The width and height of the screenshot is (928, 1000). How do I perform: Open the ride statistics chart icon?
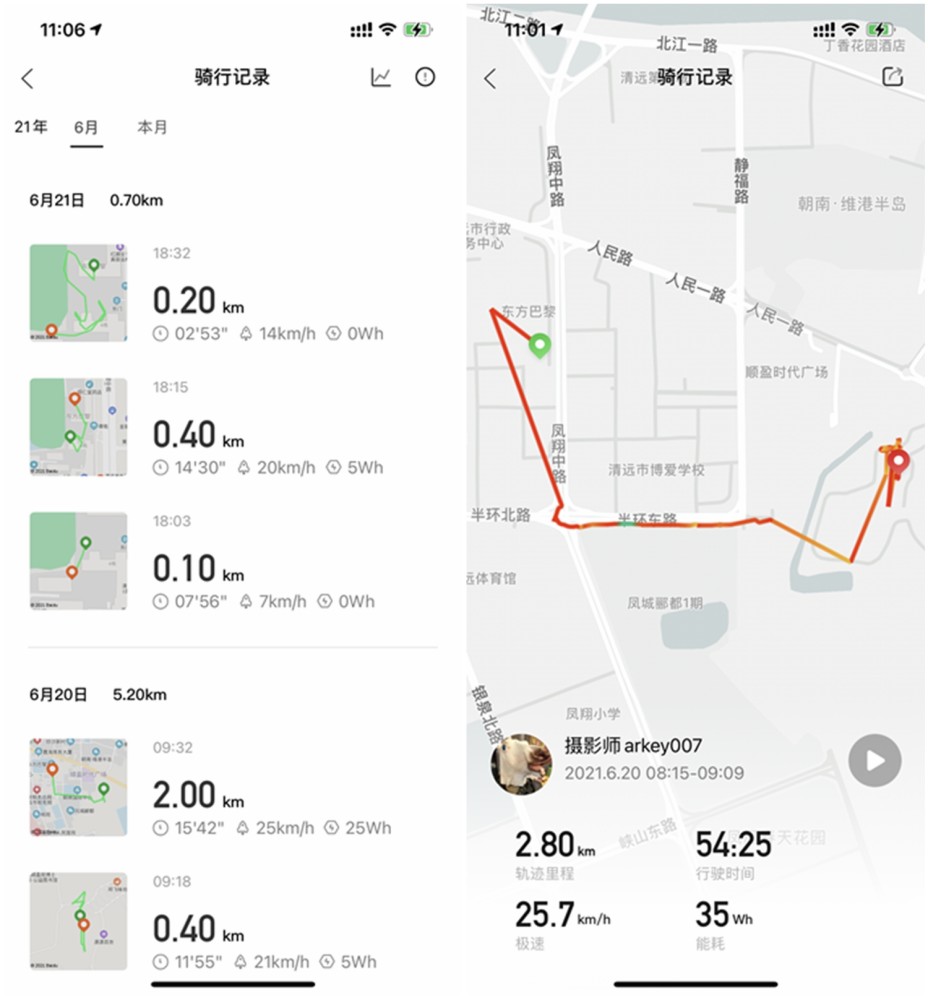pos(381,78)
